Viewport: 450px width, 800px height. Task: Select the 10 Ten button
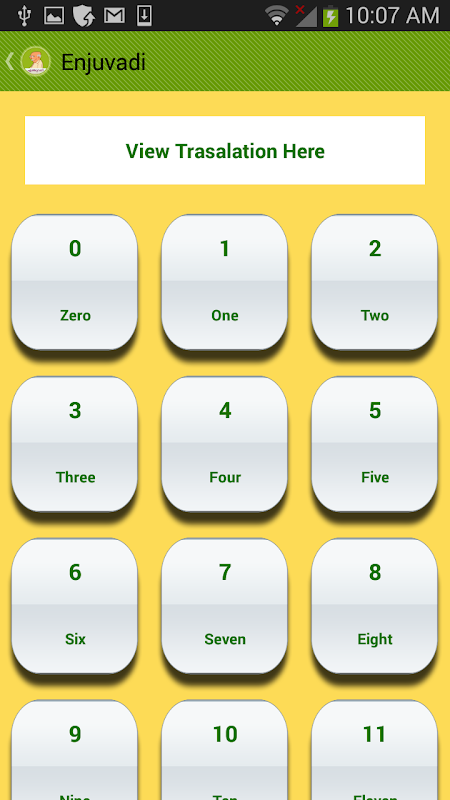(x=224, y=750)
